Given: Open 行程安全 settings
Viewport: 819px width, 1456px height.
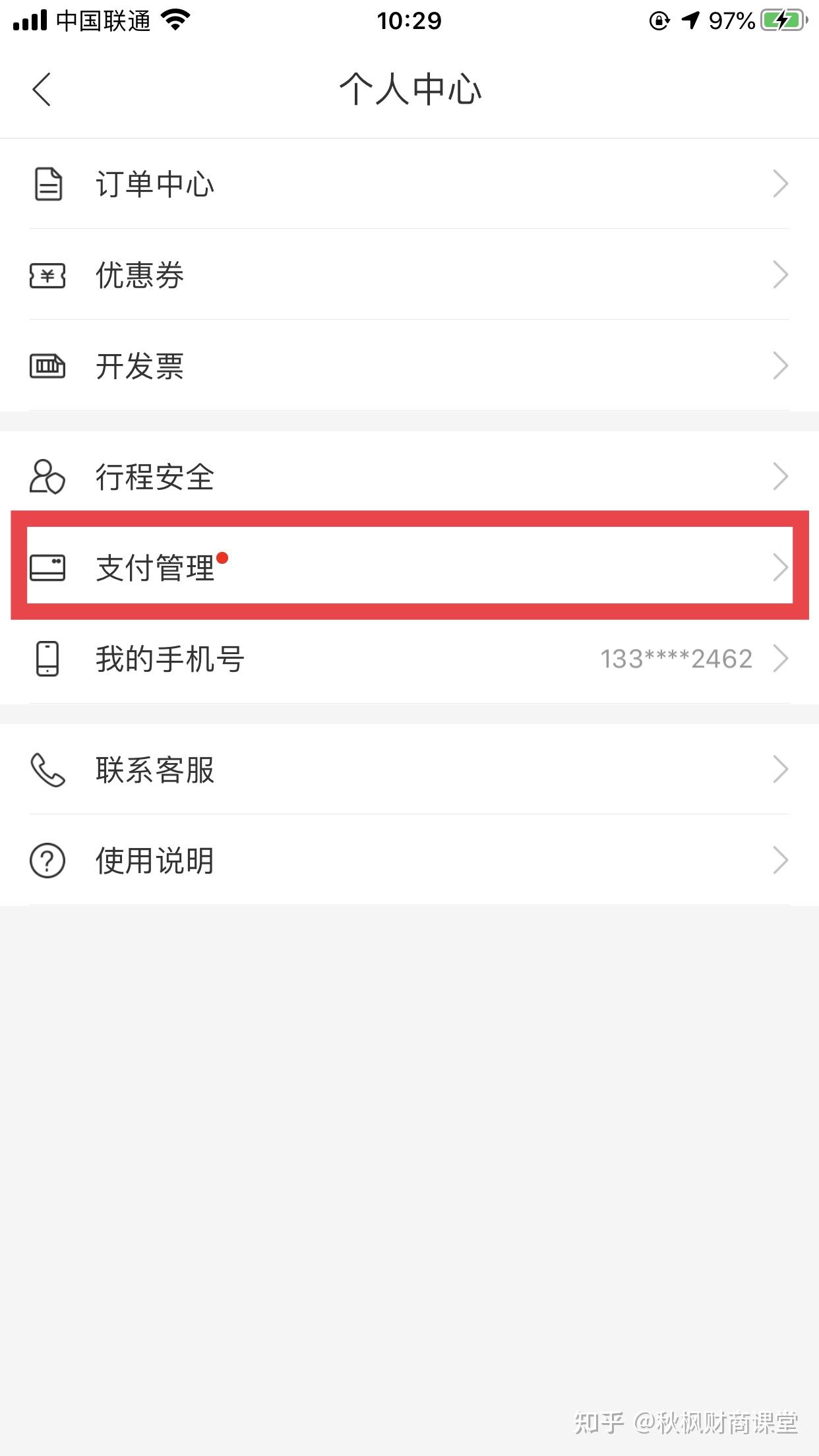Looking at the screenshot, I should coord(409,477).
